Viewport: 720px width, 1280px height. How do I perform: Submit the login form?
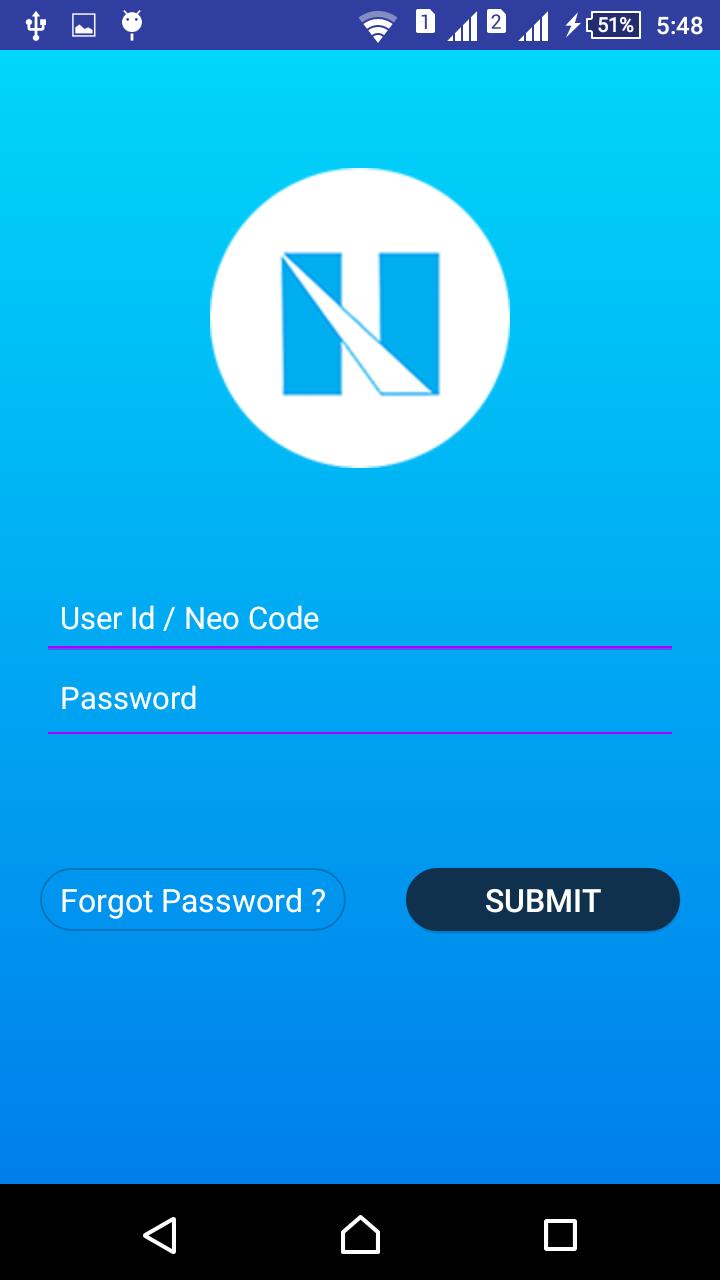click(542, 900)
